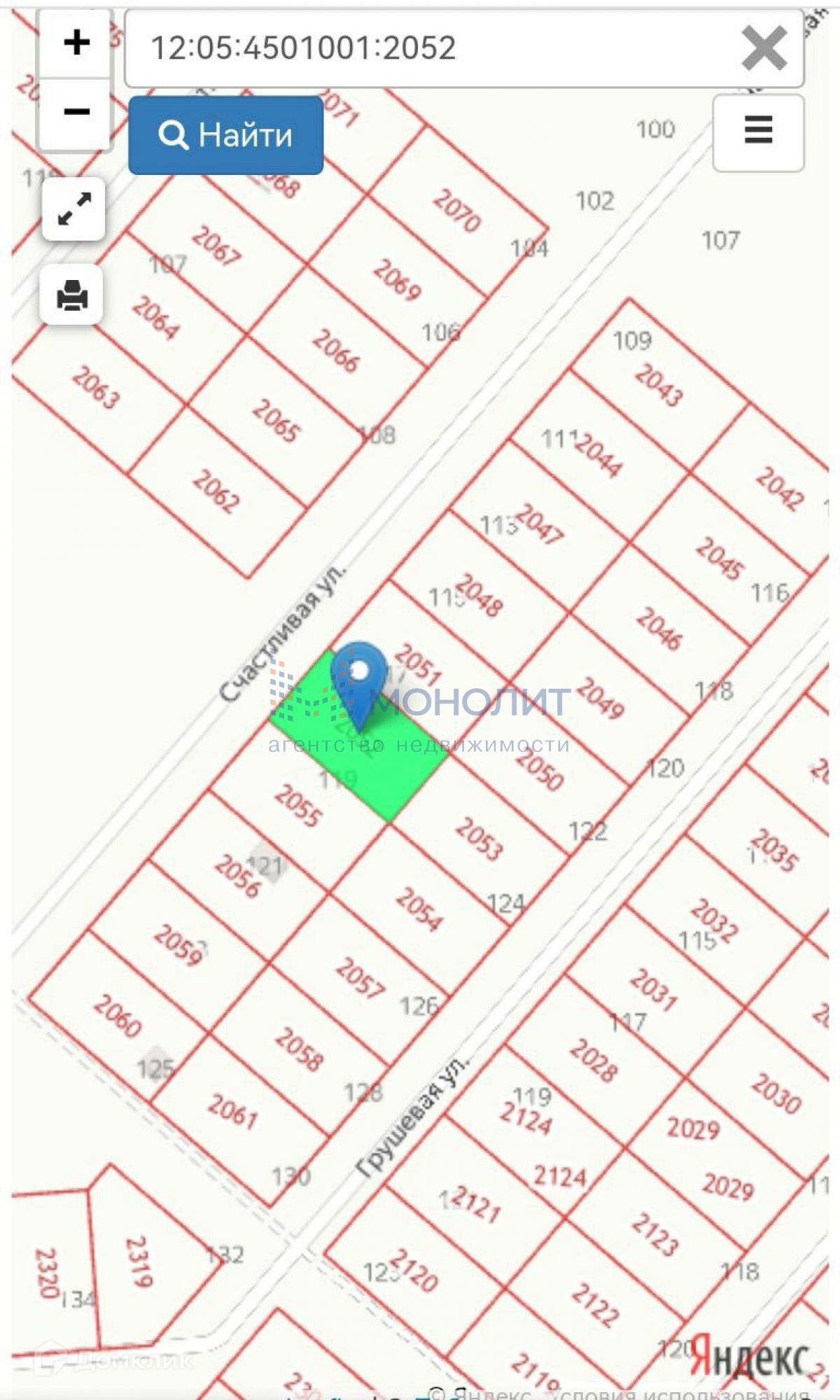Open the hamburger menu

pyautogui.click(x=758, y=131)
